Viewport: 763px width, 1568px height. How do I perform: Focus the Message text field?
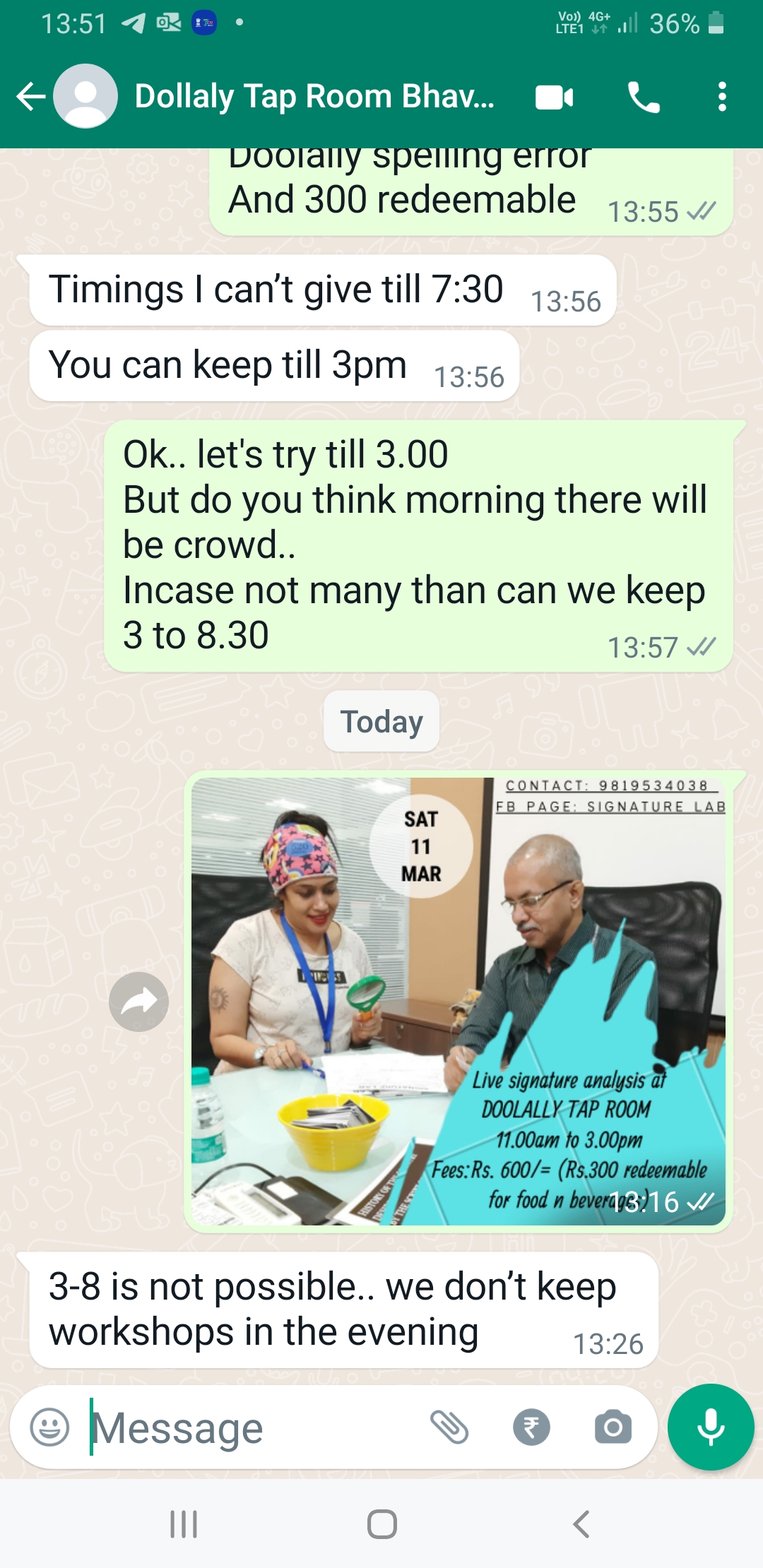point(254,1427)
